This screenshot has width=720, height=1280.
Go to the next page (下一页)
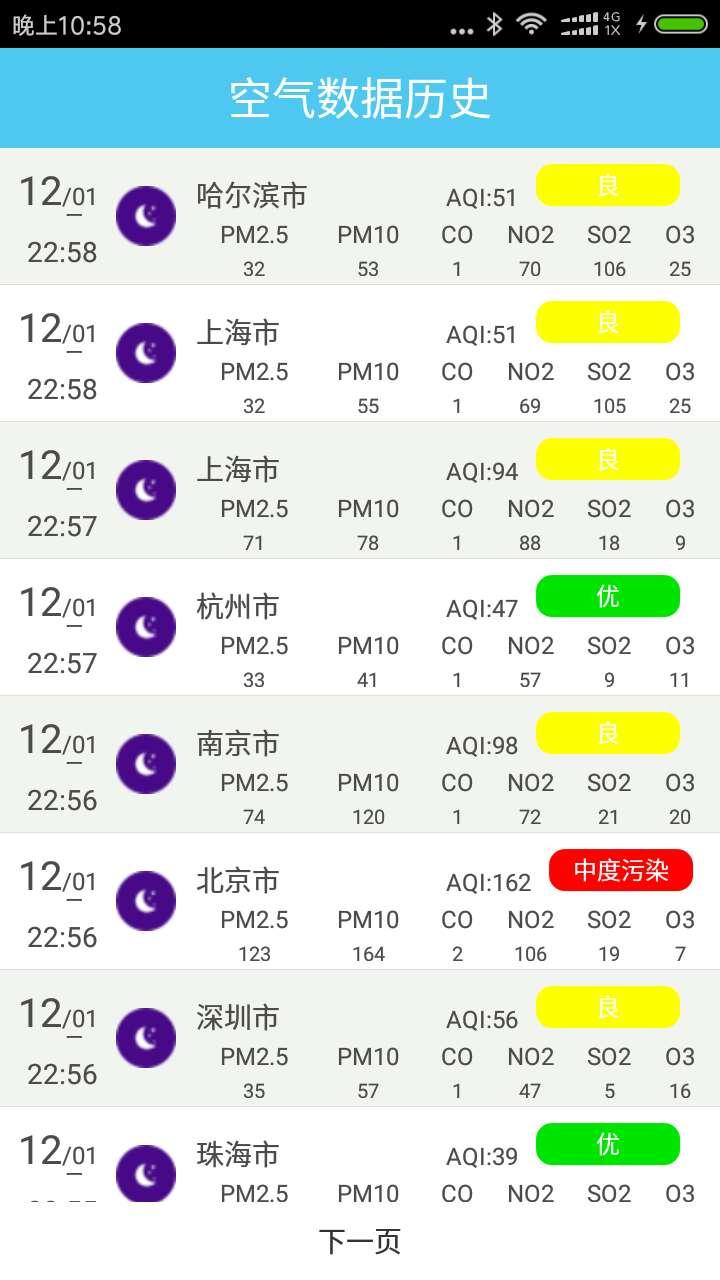pyautogui.click(x=360, y=1241)
